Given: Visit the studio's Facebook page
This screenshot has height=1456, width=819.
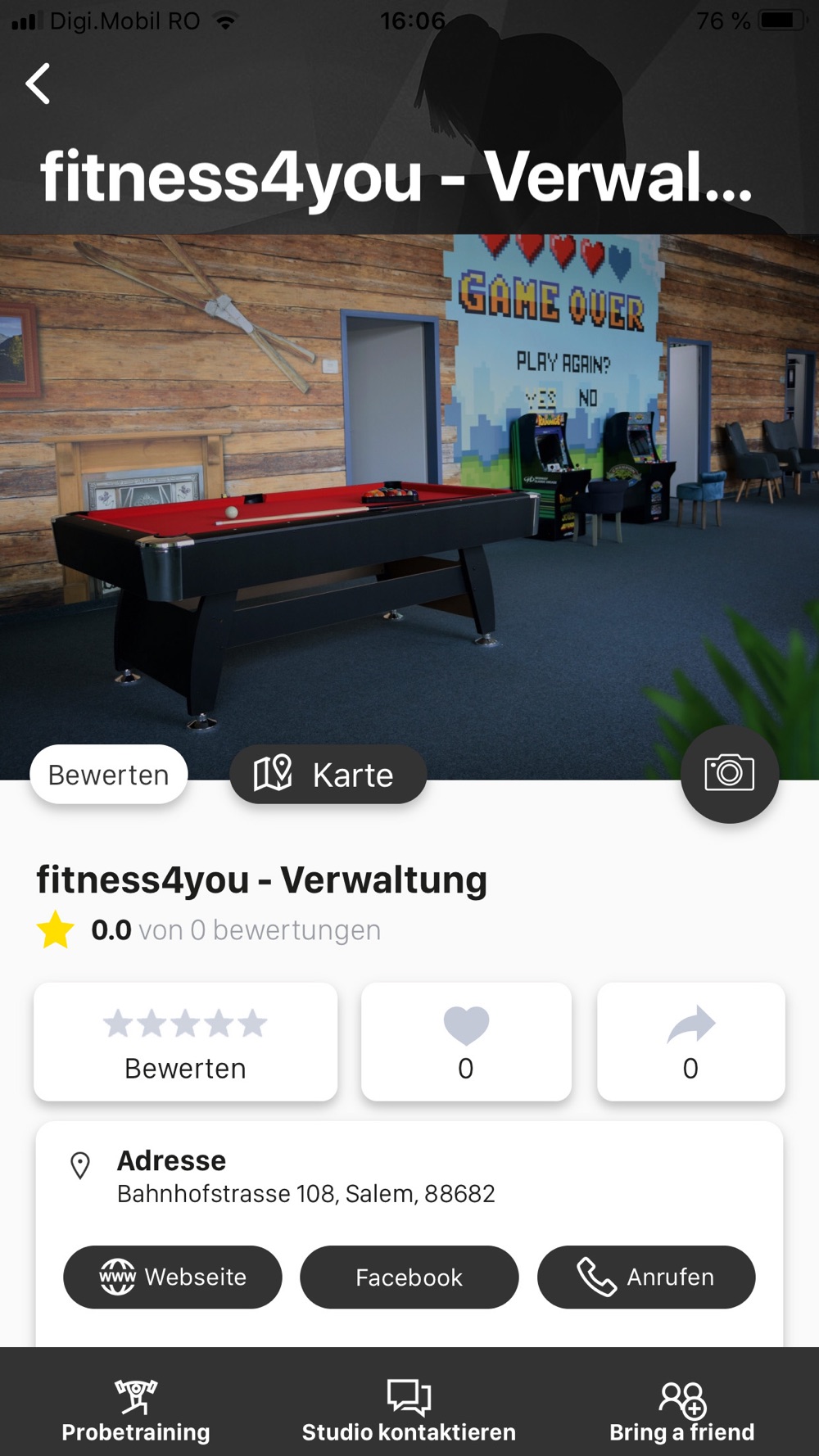Looking at the screenshot, I should pos(409,1277).
